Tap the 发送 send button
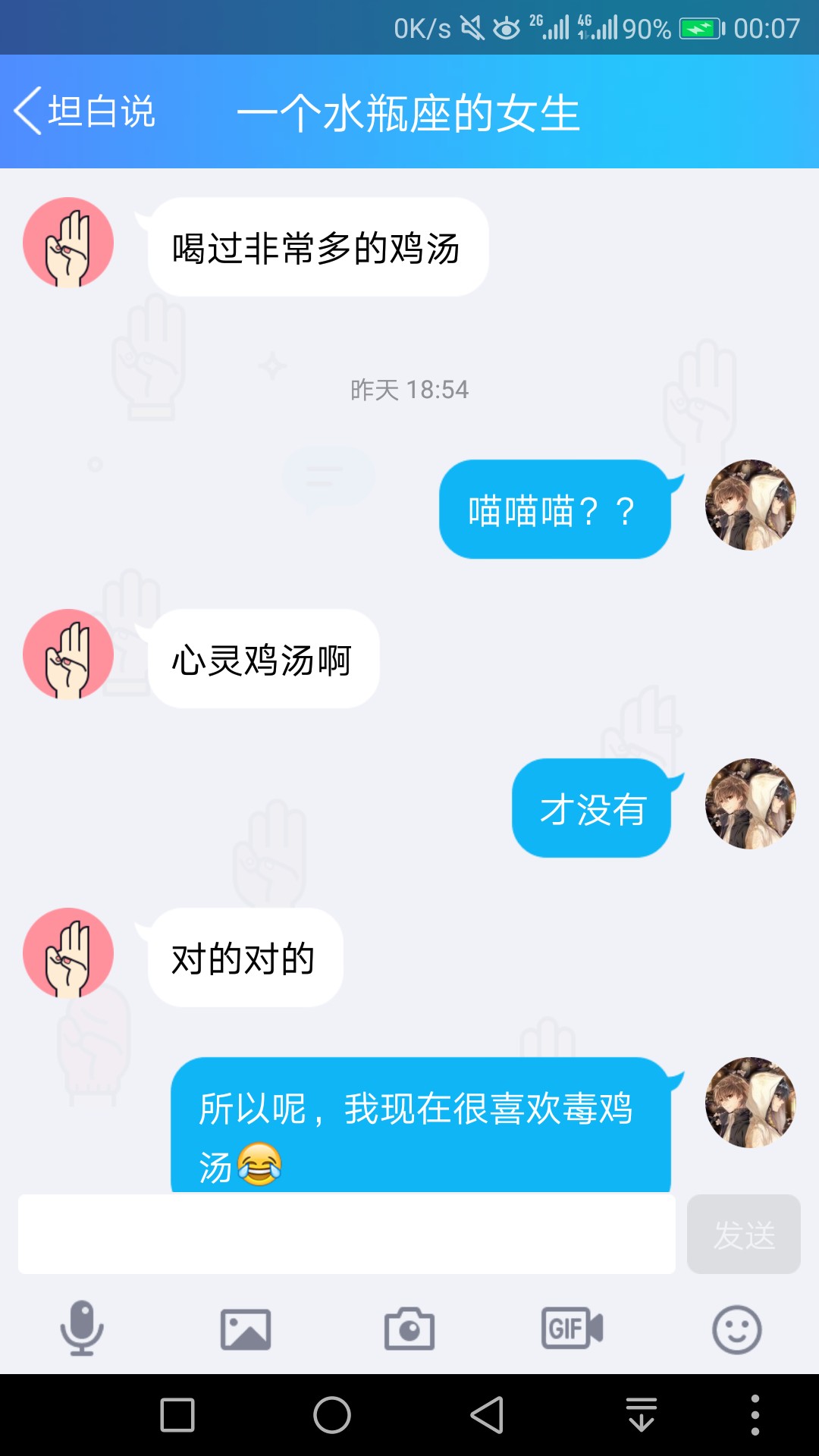819x1456 pixels. [744, 1234]
